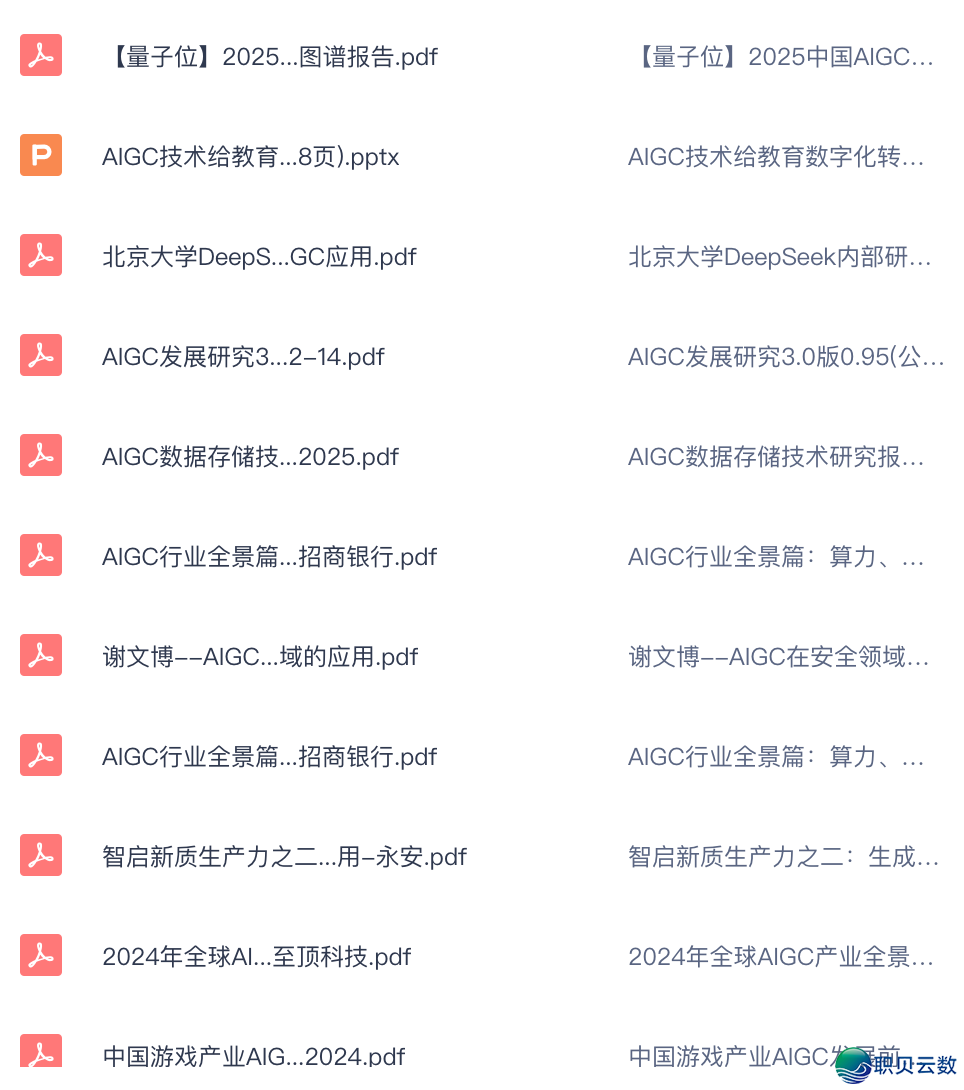
Task: Click the PDF icon for 中国游戏产业AIG...2024.pdf
Action: pyautogui.click(x=40, y=1055)
